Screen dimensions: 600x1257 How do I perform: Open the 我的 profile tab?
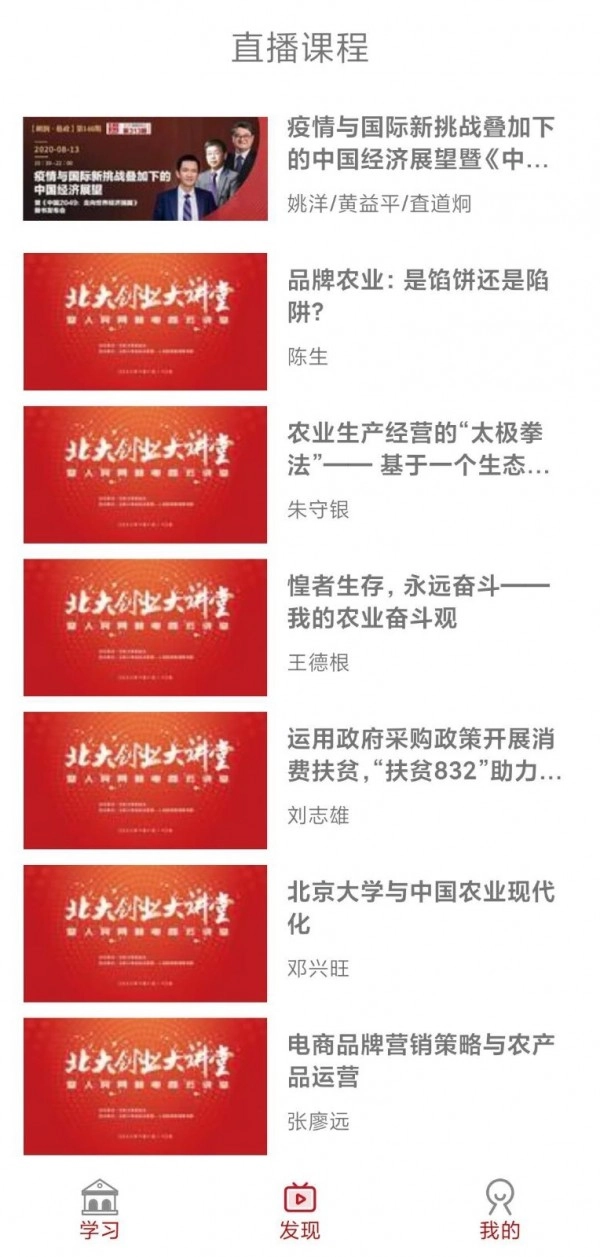[x=499, y=1207]
